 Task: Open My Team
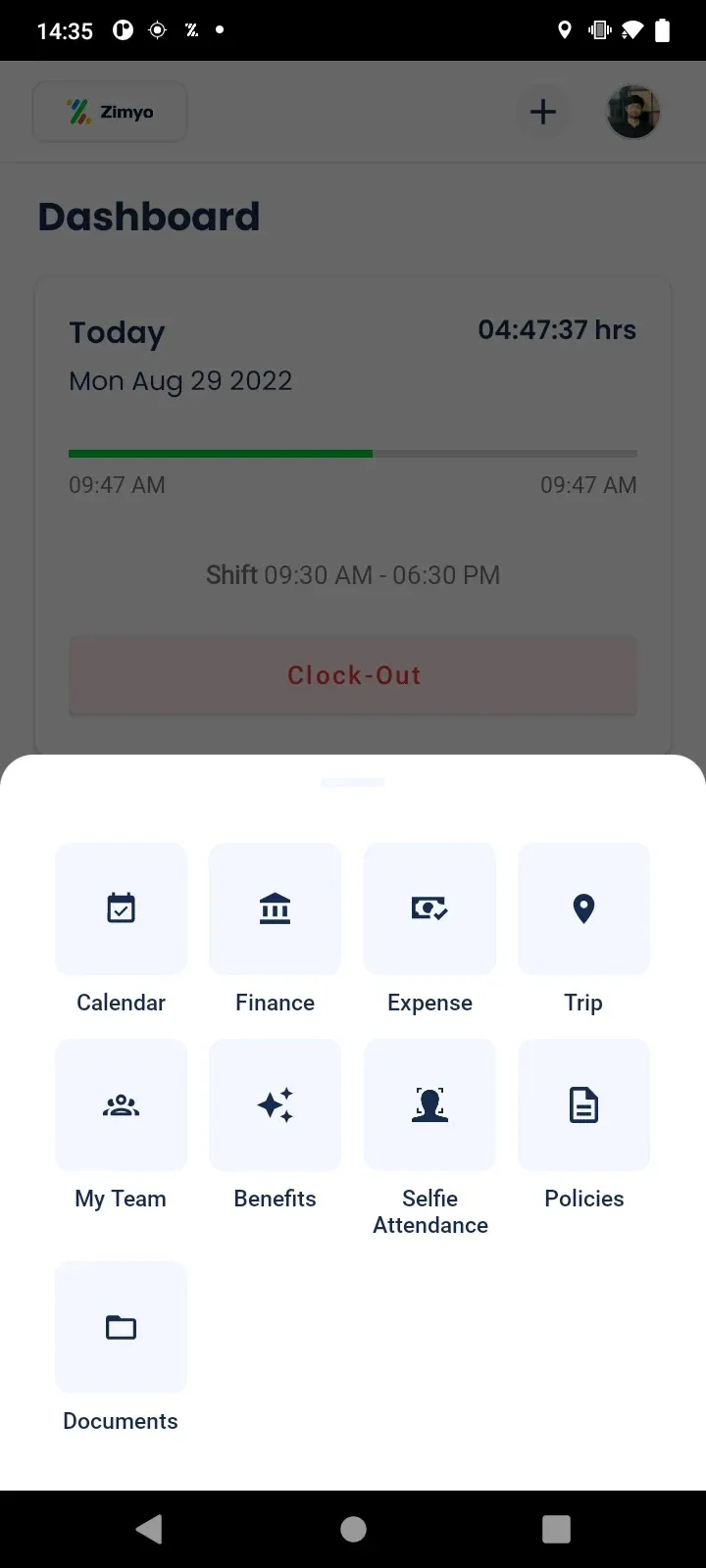[x=121, y=1104]
